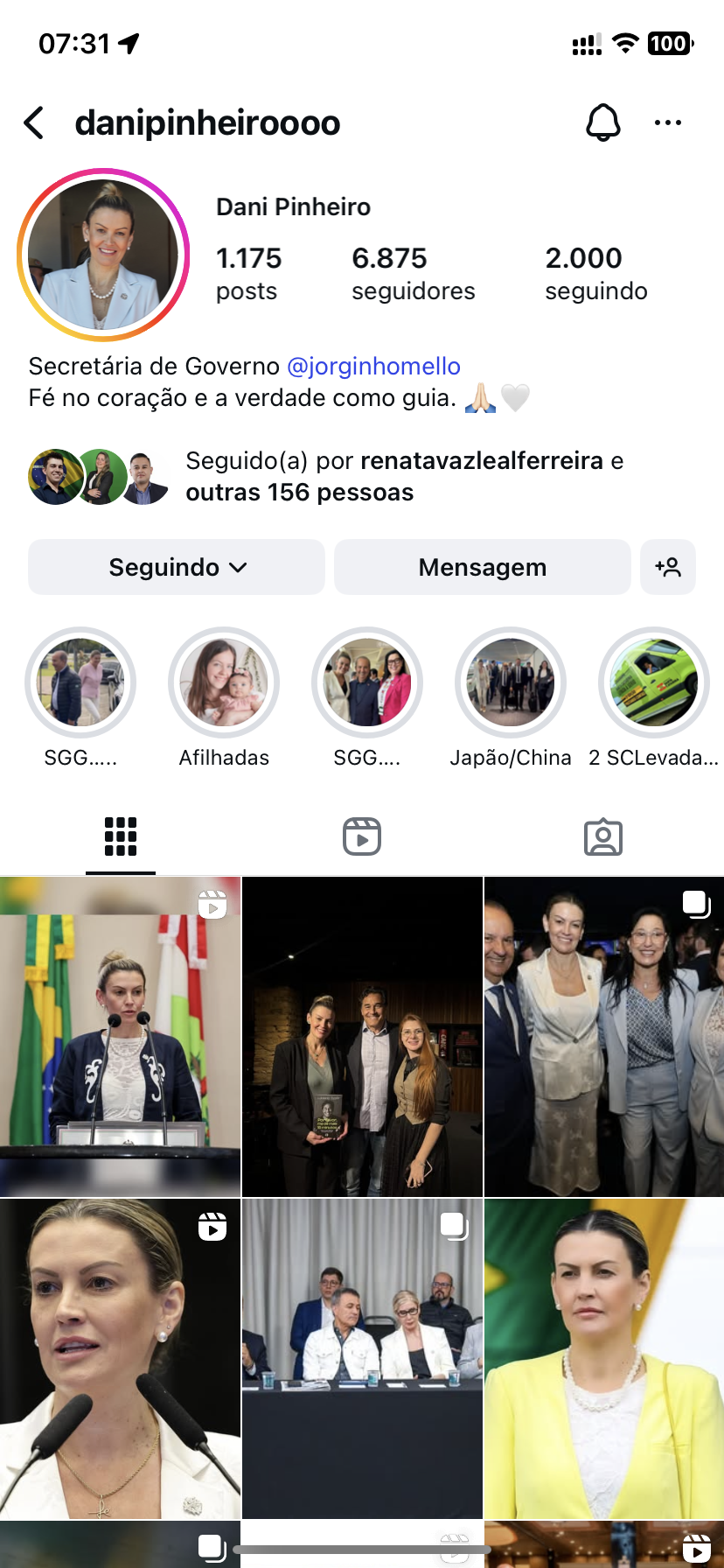Go back using the top-left arrow

click(34, 123)
